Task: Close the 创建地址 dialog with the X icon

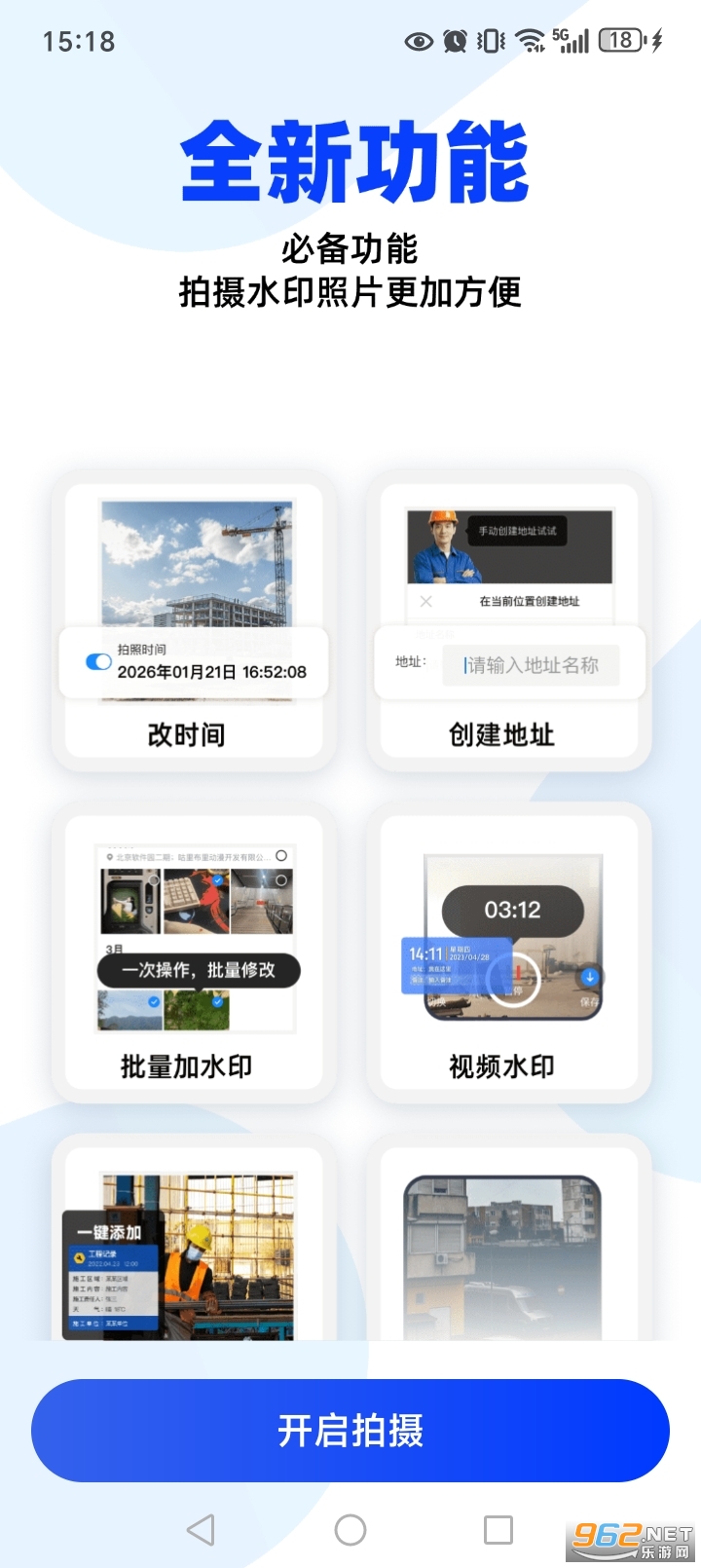Action: (425, 600)
